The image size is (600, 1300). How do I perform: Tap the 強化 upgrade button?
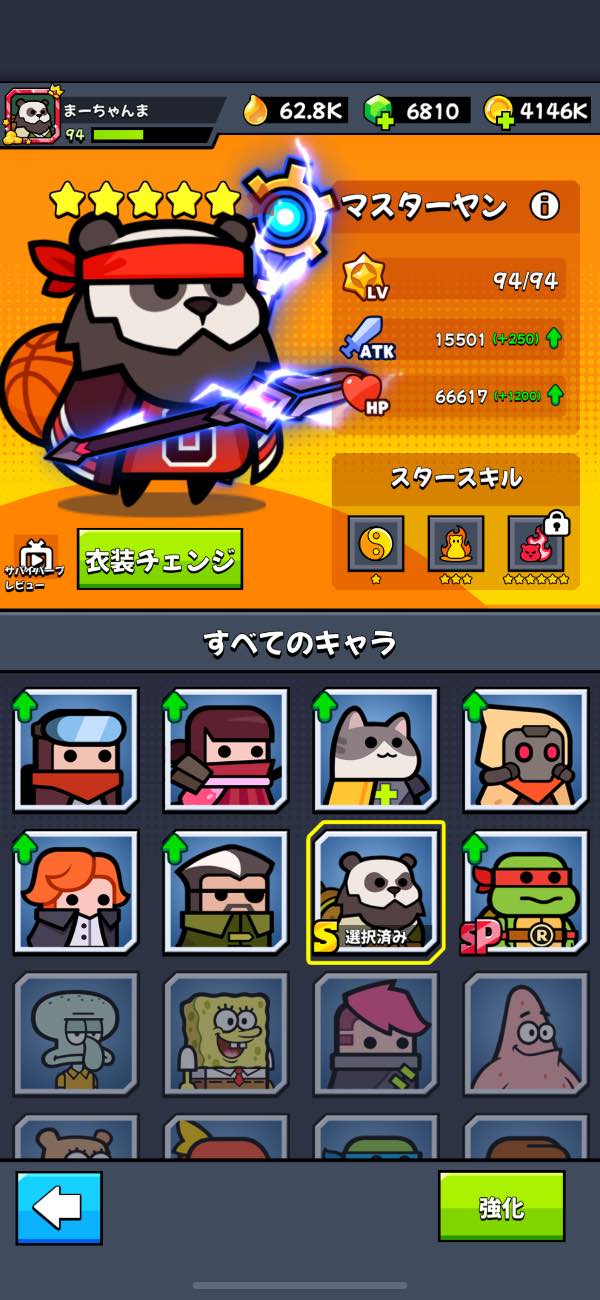(501, 1207)
